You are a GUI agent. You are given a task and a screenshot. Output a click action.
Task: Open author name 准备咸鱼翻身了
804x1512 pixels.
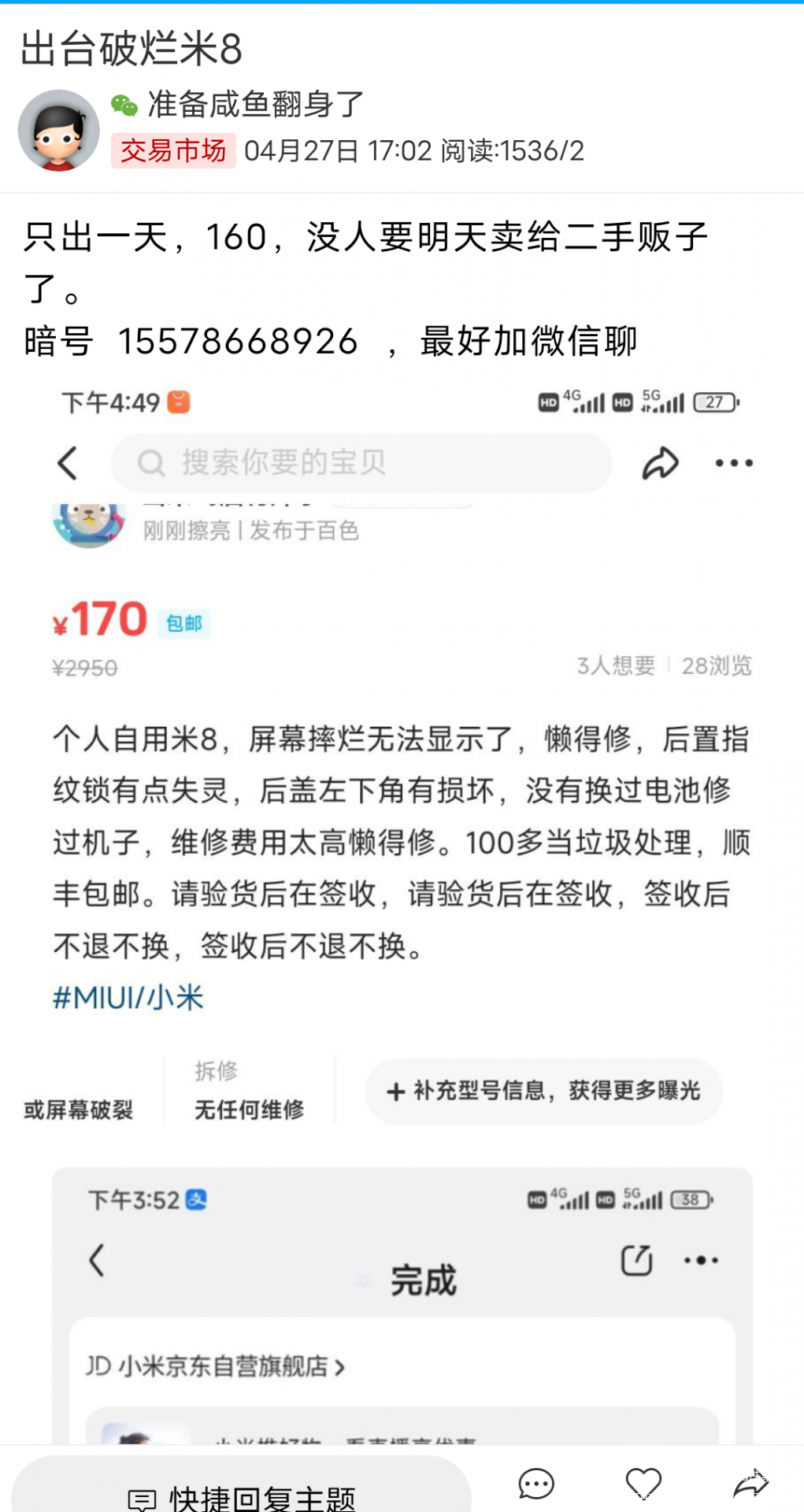pos(256,104)
